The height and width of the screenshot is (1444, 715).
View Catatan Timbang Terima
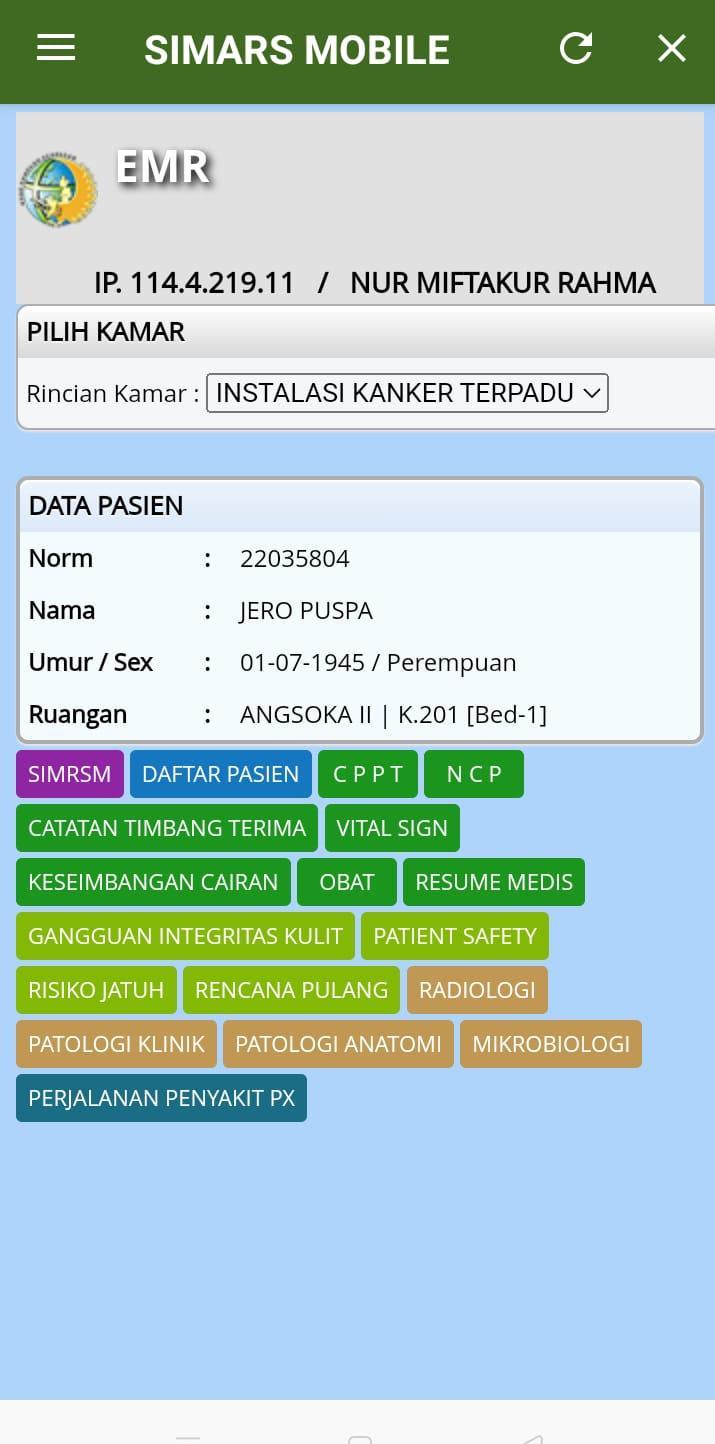point(167,828)
